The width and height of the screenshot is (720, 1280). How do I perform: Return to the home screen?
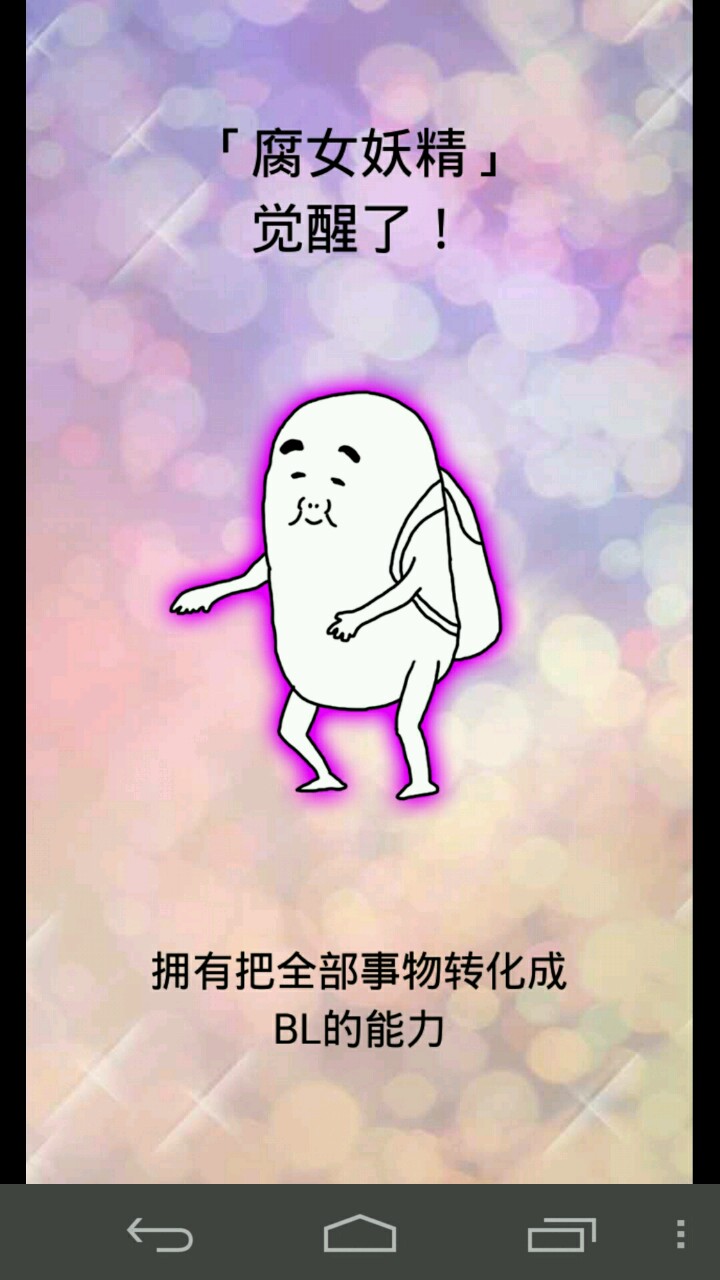[x=360, y=1234]
